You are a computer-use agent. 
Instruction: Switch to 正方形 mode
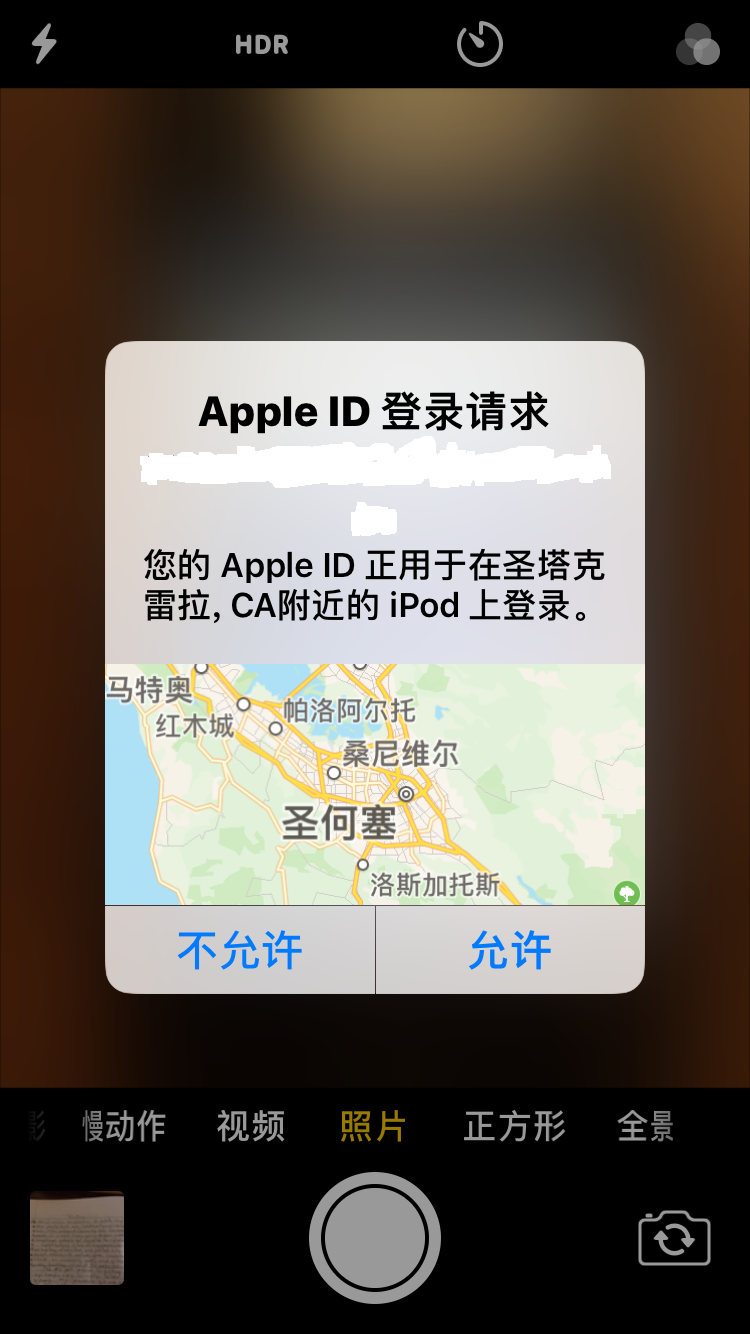(x=515, y=1126)
